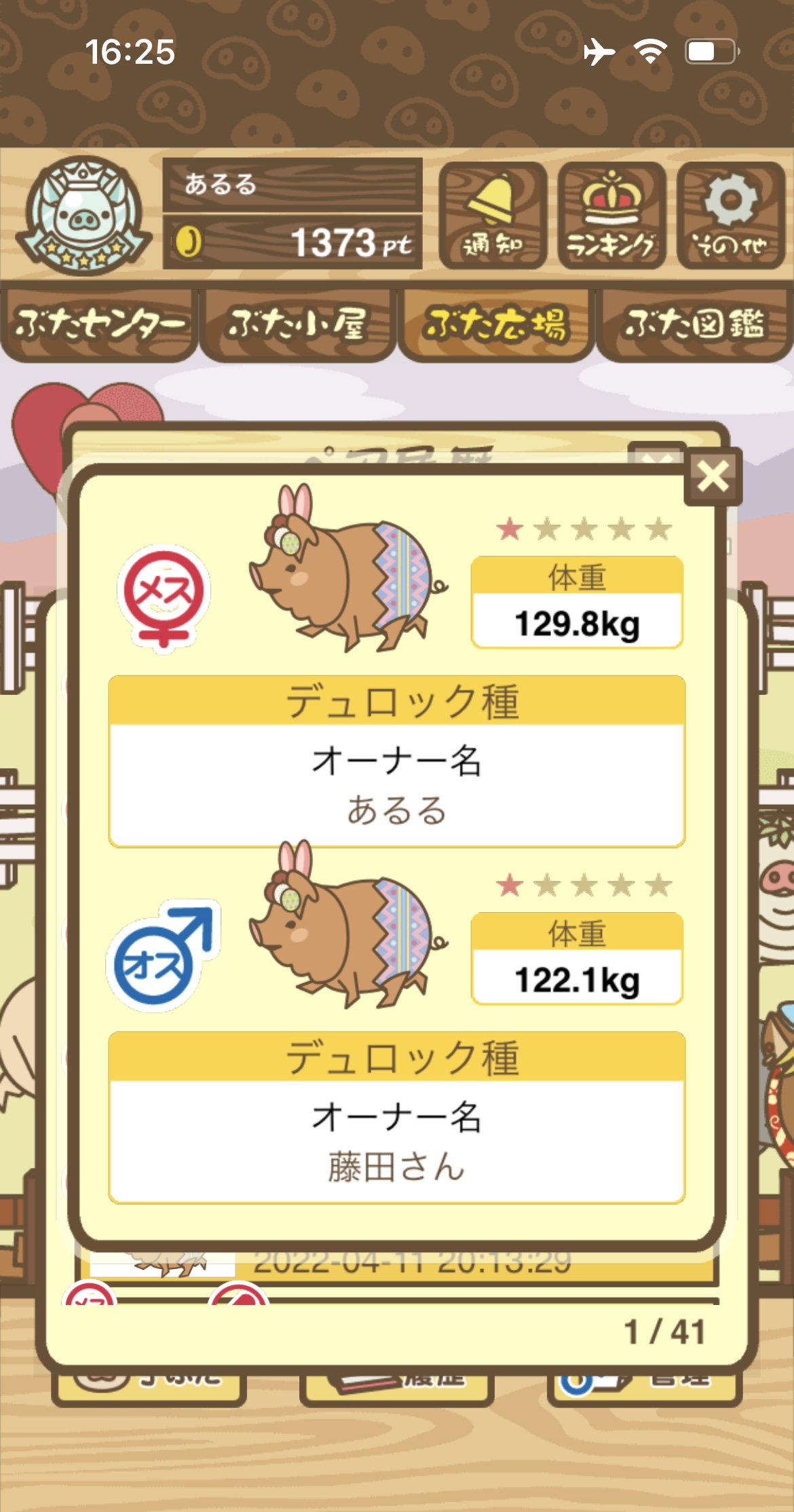Open the ぶた図鑑 tab
Image resolution: width=794 pixels, height=1512 pixels.
[694, 324]
